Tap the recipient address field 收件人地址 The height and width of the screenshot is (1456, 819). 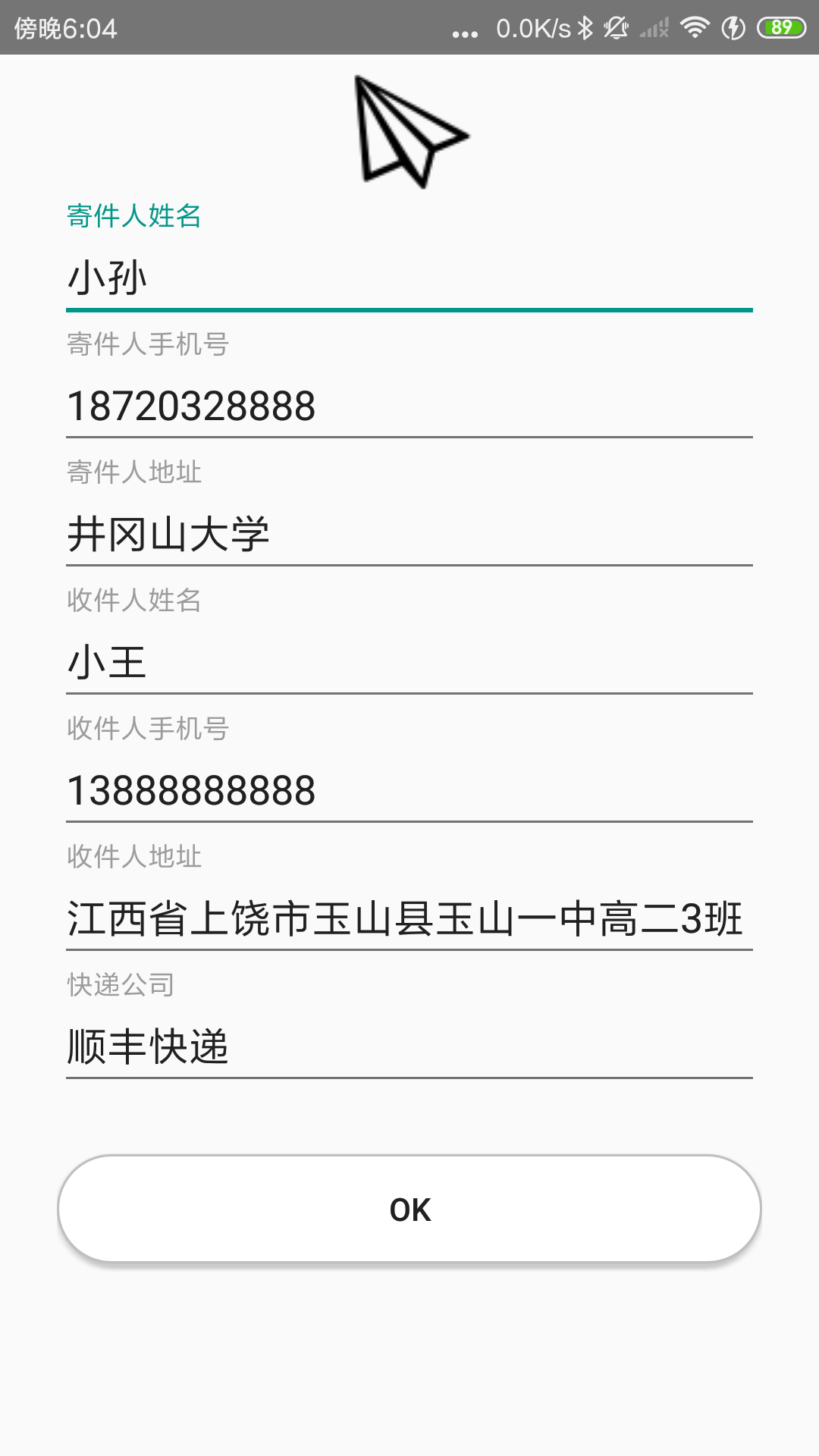pos(409,918)
